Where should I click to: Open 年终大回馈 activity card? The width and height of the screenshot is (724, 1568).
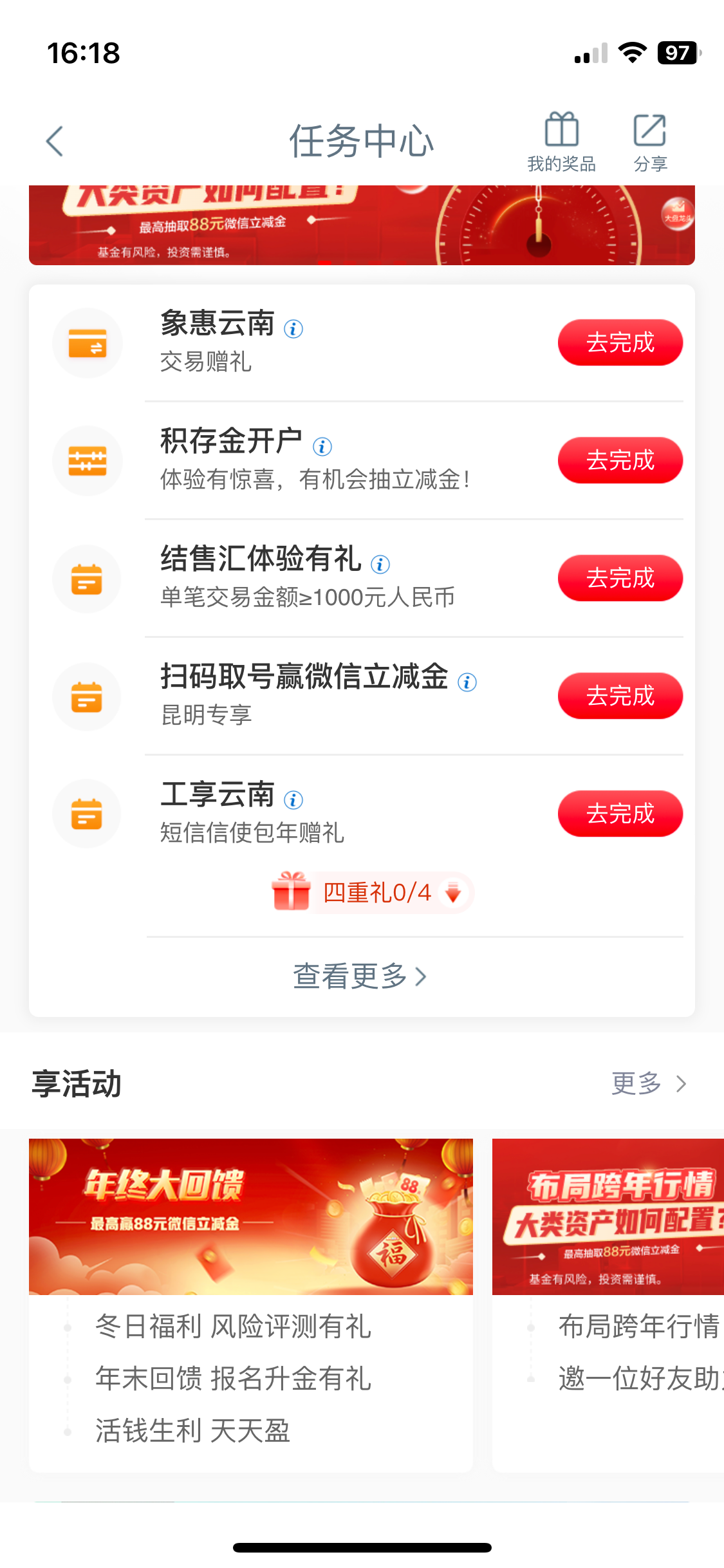251,1217
